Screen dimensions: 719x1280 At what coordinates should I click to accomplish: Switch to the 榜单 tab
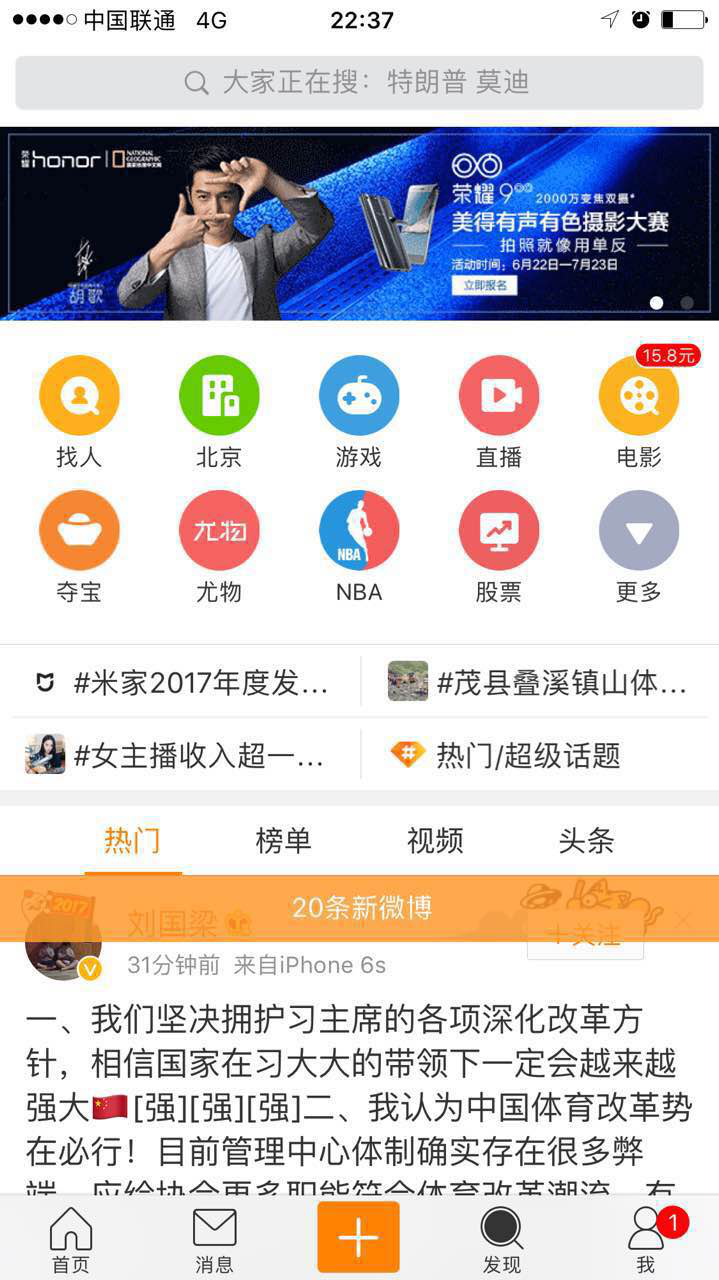[283, 841]
